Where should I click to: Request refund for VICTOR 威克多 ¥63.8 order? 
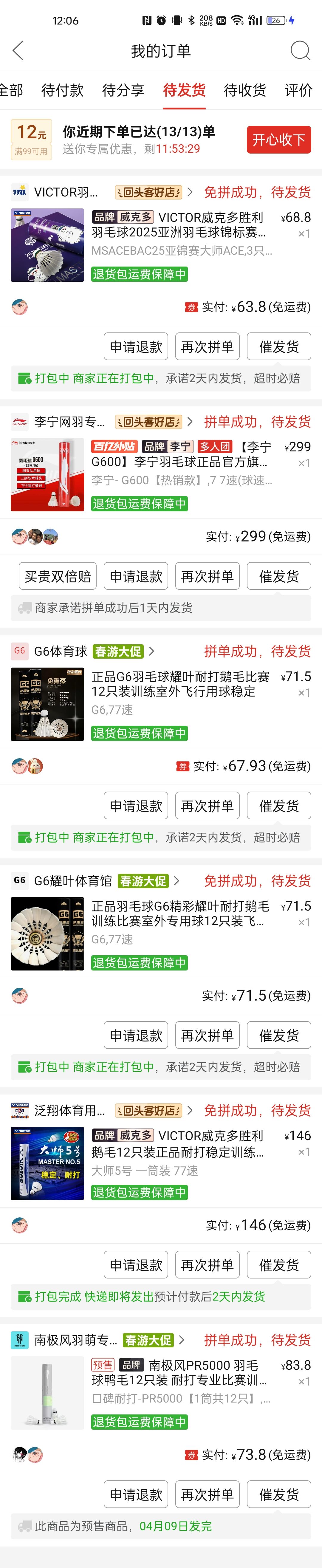(136, 346)
